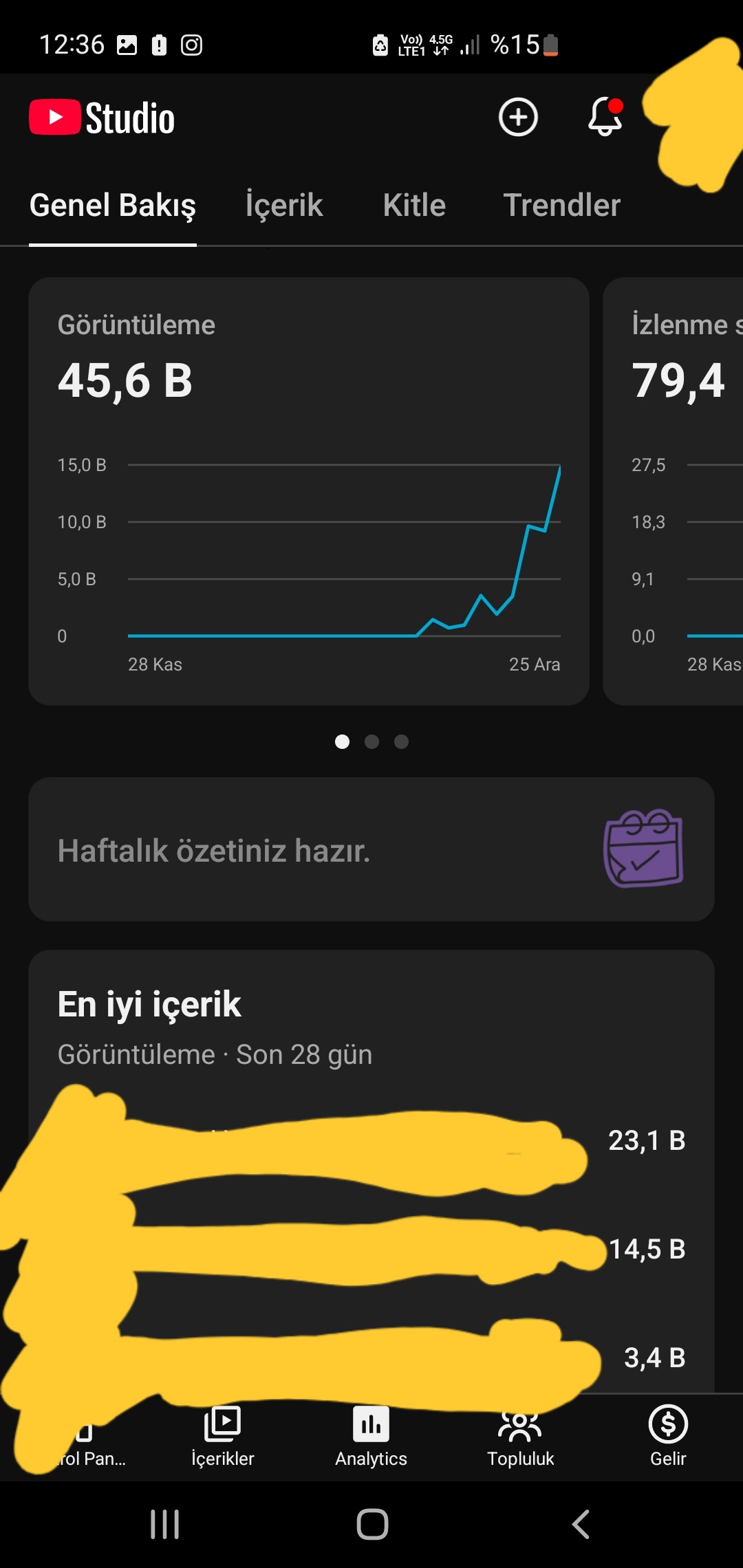Switch to the Kitle tab
This screenshot has height=1568, width=743.
pos(414,205)
